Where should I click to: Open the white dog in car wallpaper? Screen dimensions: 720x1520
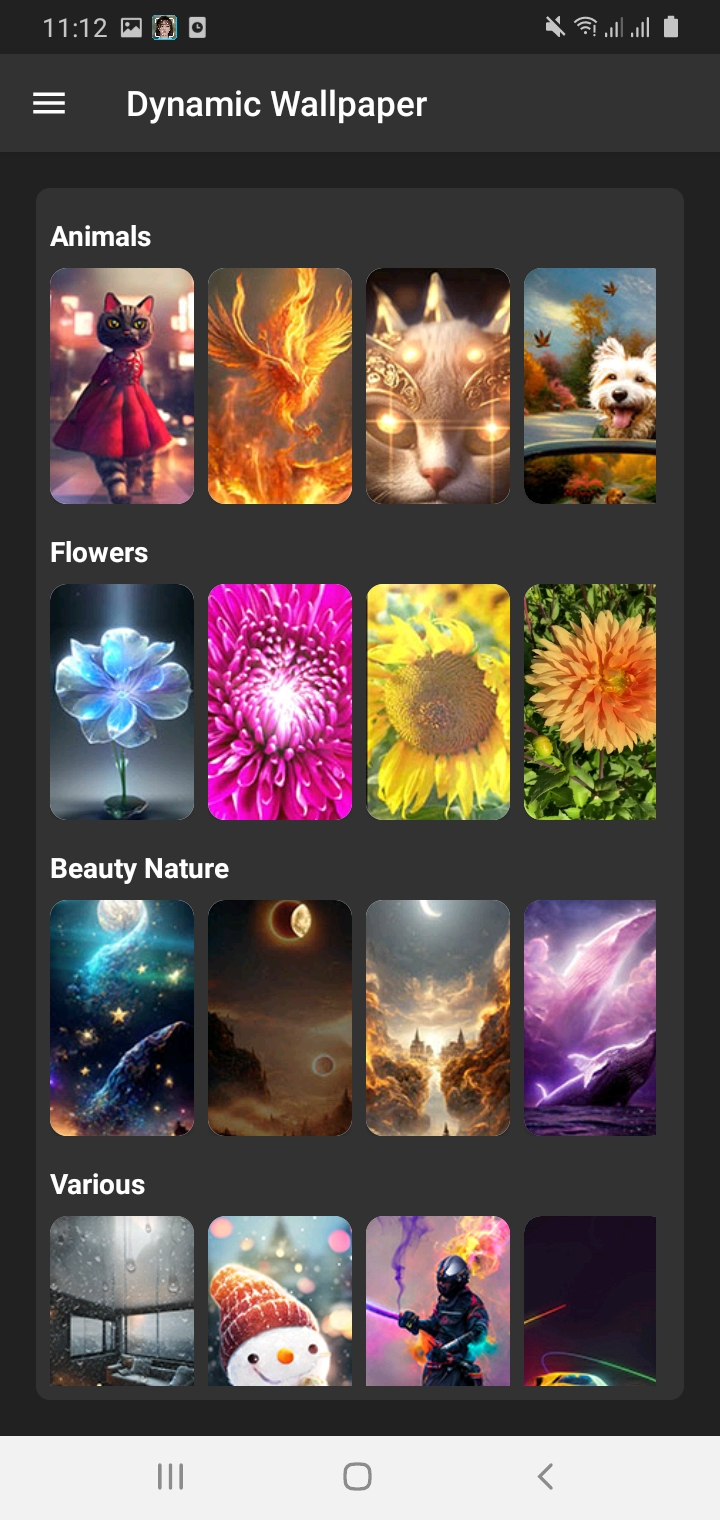tap(590, 386)
